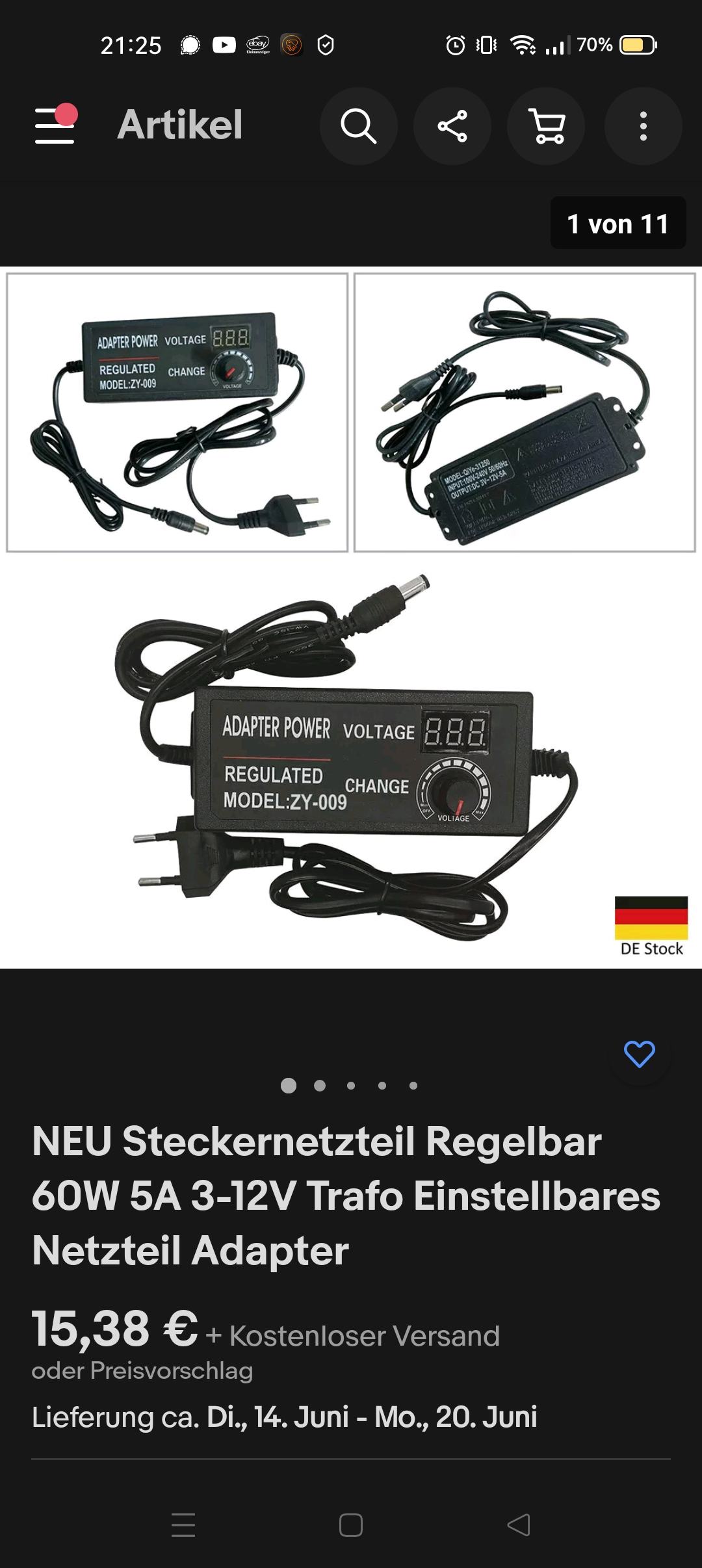This screenshot has height=1568, width=702.
Task: Open the hamburger menu drawer
Action: pos(55,124)
